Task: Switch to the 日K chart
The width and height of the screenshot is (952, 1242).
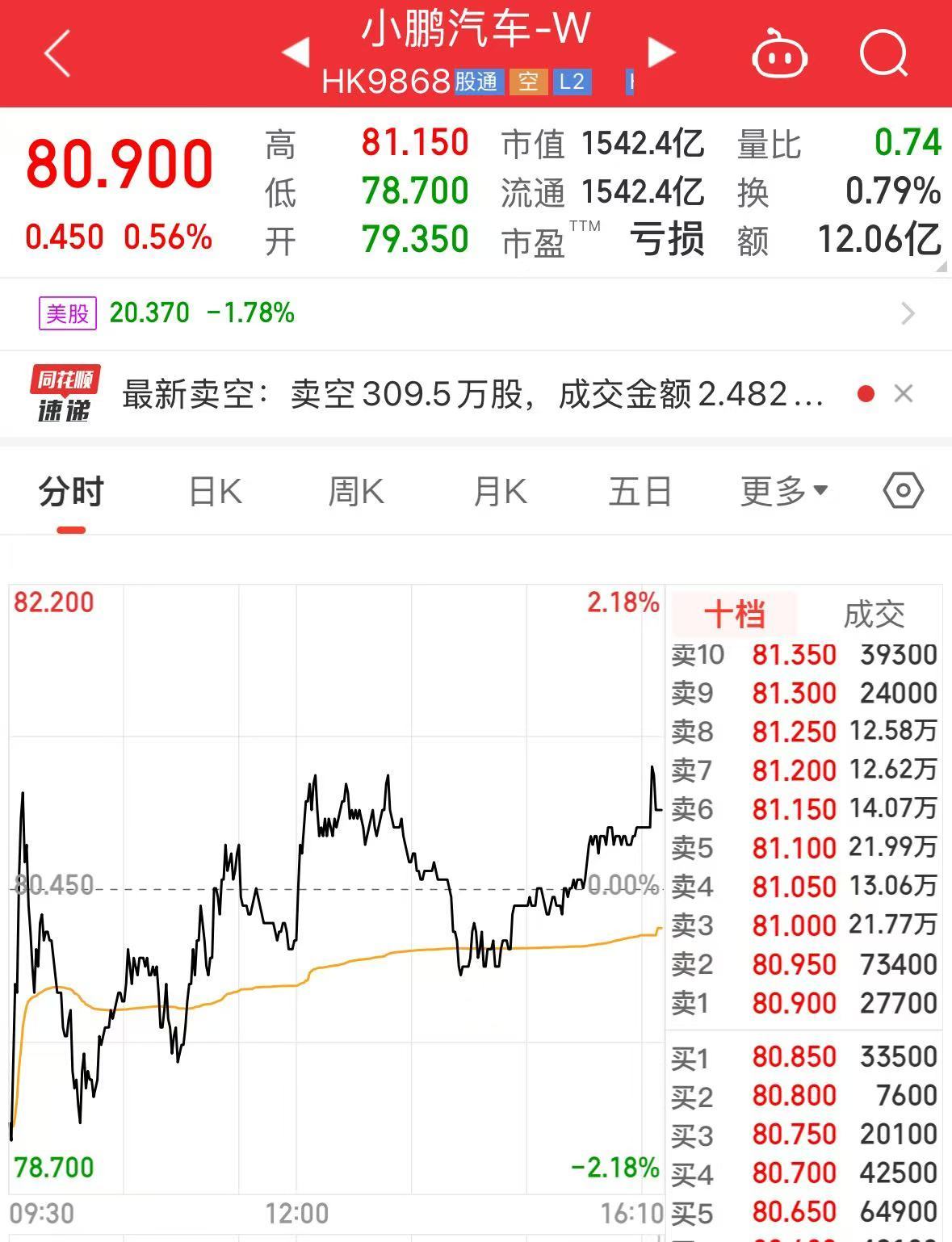Action: point(215,491)
